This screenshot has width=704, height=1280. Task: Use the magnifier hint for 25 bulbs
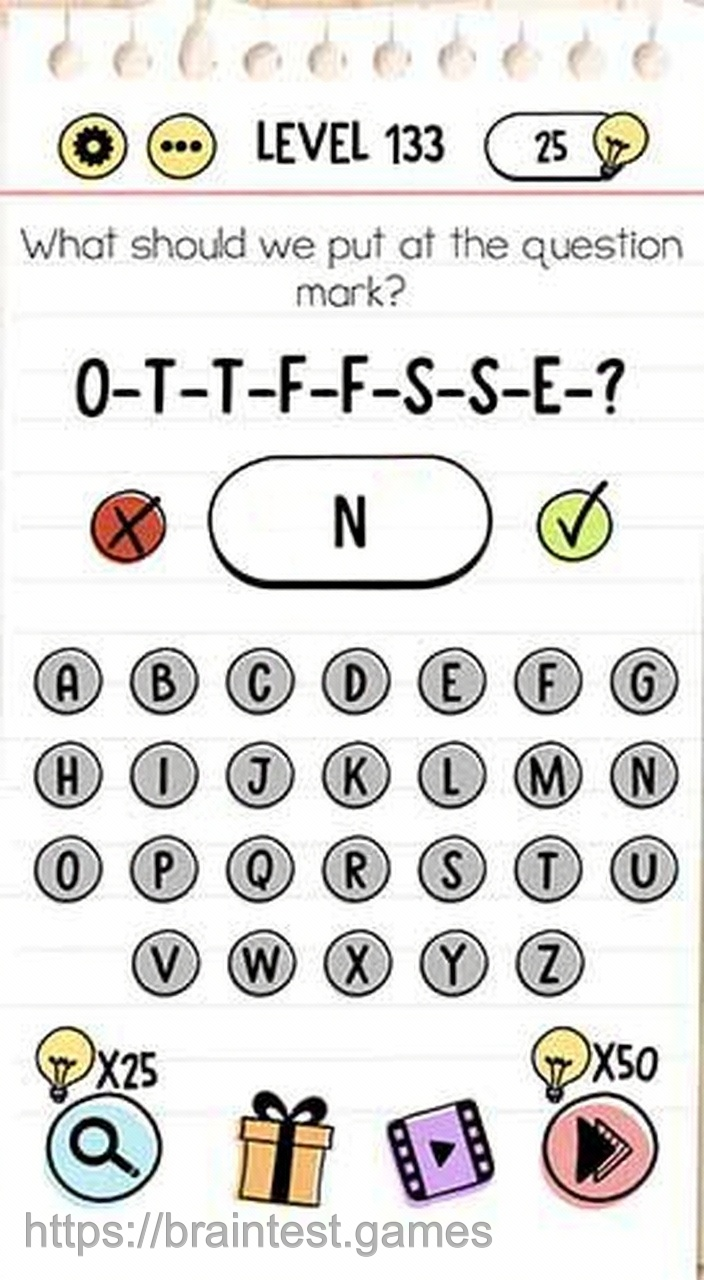[104, 1148]
